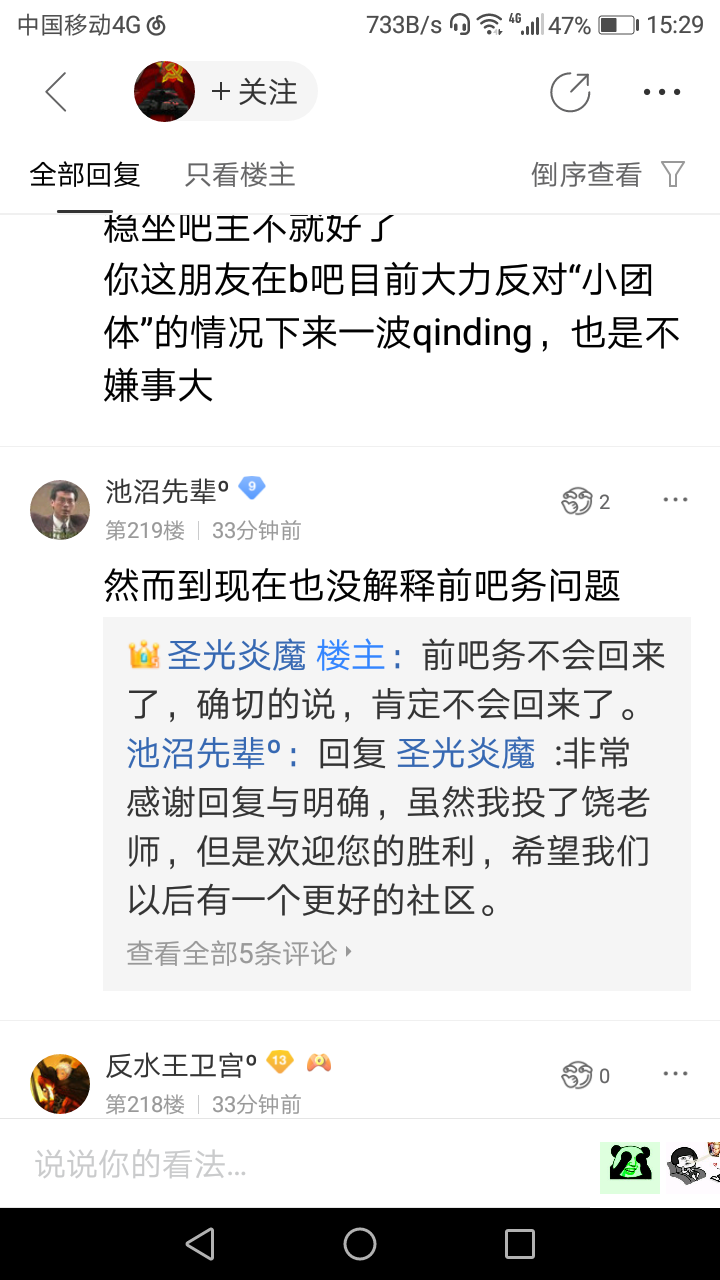Open the top-right overflow menu
Image resolution: width=720 pixels, height=1280 pixels.
(662, 92)
